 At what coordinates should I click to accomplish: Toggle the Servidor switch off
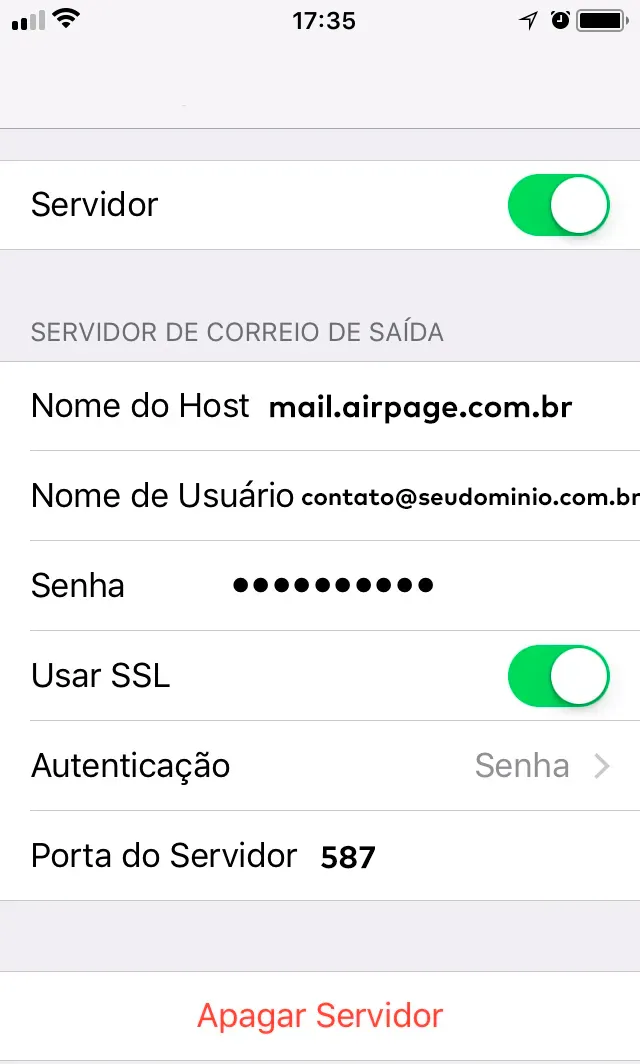(558, 205)
